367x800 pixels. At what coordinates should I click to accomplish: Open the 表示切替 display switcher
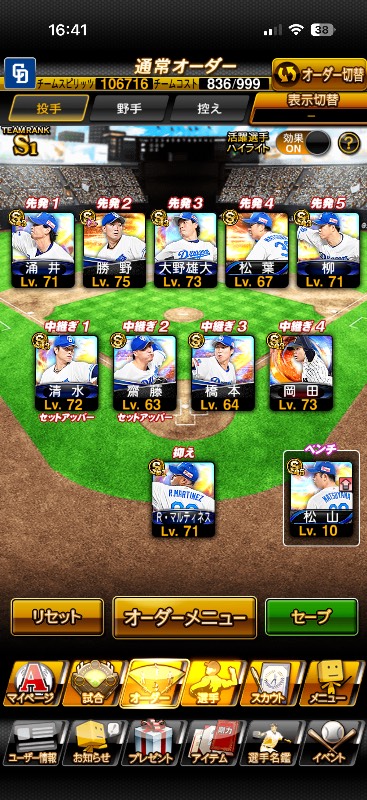pyautogui.click(x=311, y=108)
